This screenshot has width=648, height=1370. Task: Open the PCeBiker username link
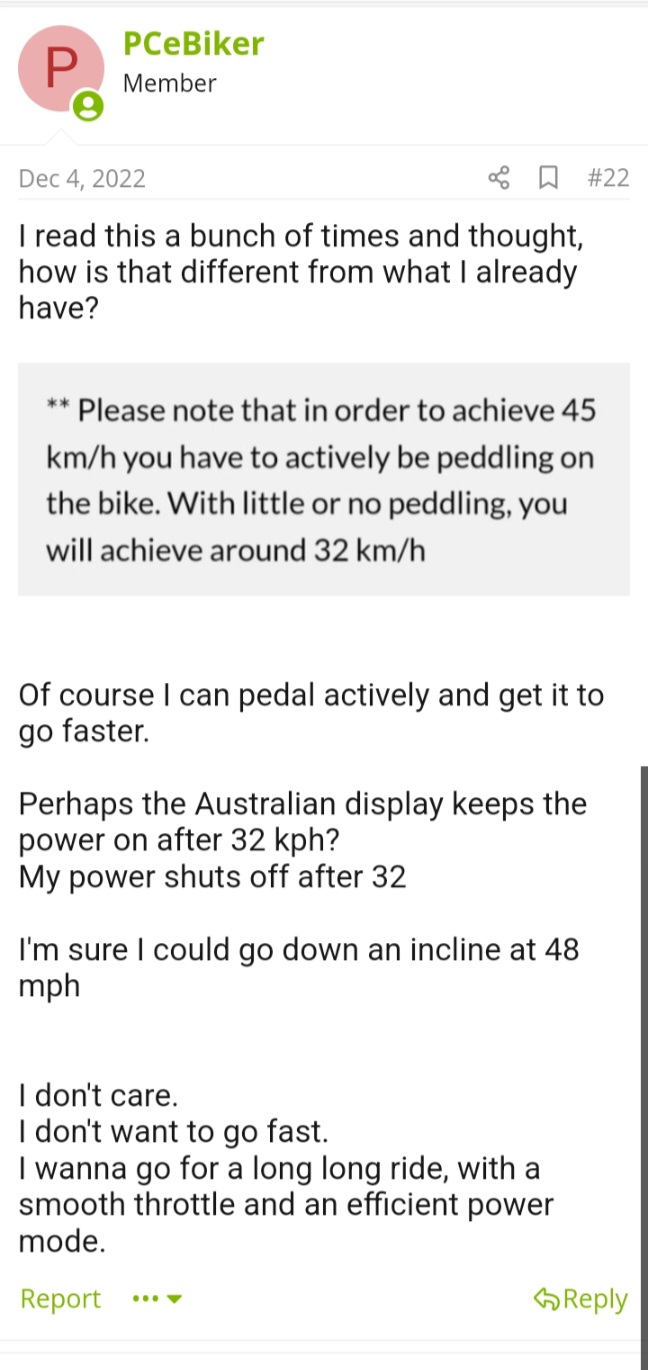coord(193,44)
